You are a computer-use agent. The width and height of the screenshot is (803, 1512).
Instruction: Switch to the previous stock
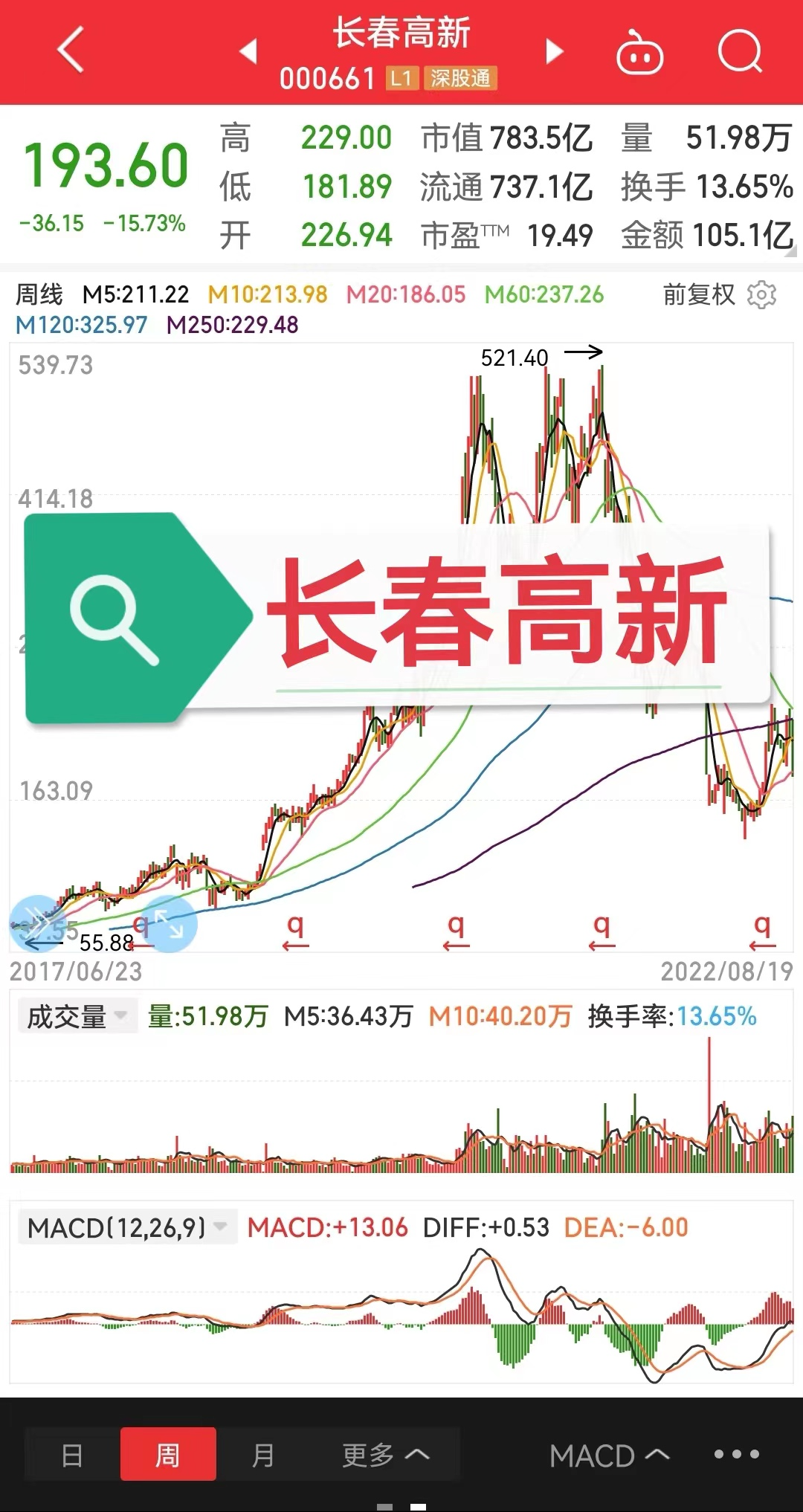pos(248,51)
